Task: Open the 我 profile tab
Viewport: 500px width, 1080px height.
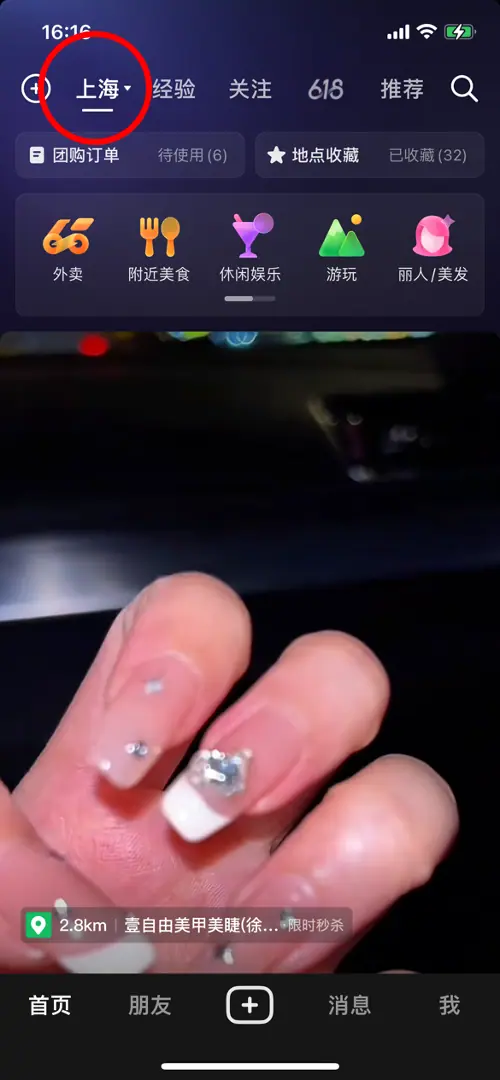Action: point(449,1006)
